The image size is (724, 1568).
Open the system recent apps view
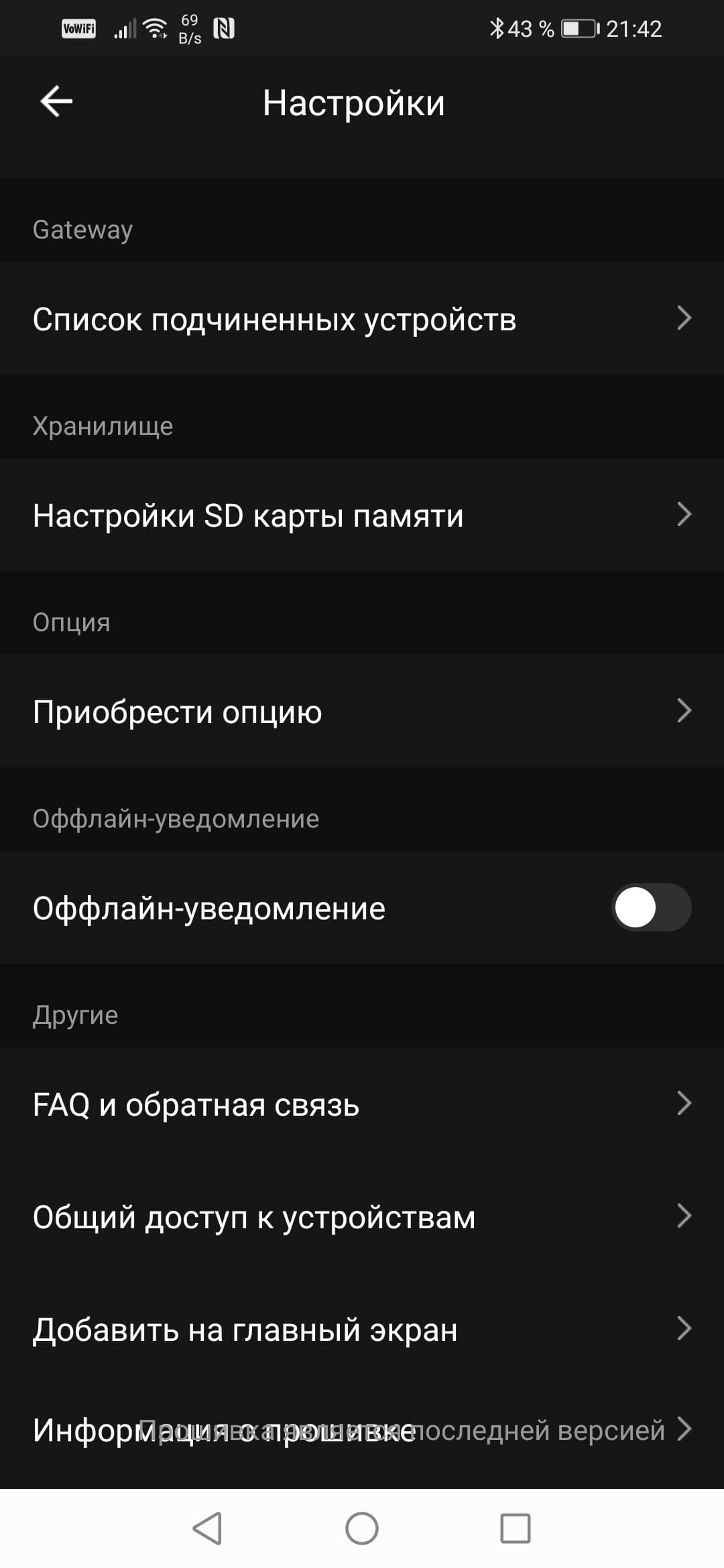click(516, 1528)
